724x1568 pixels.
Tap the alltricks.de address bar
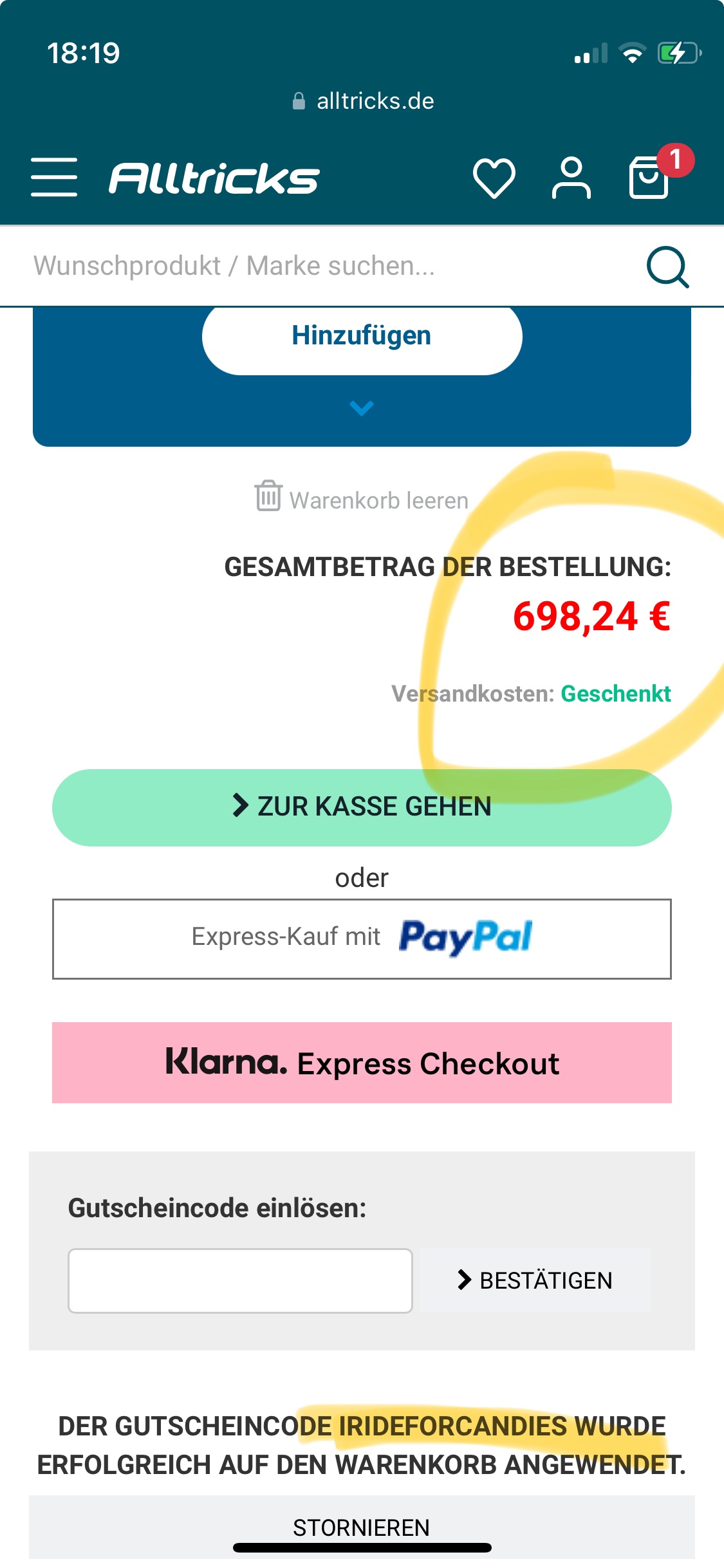click(x=363, y=101)
